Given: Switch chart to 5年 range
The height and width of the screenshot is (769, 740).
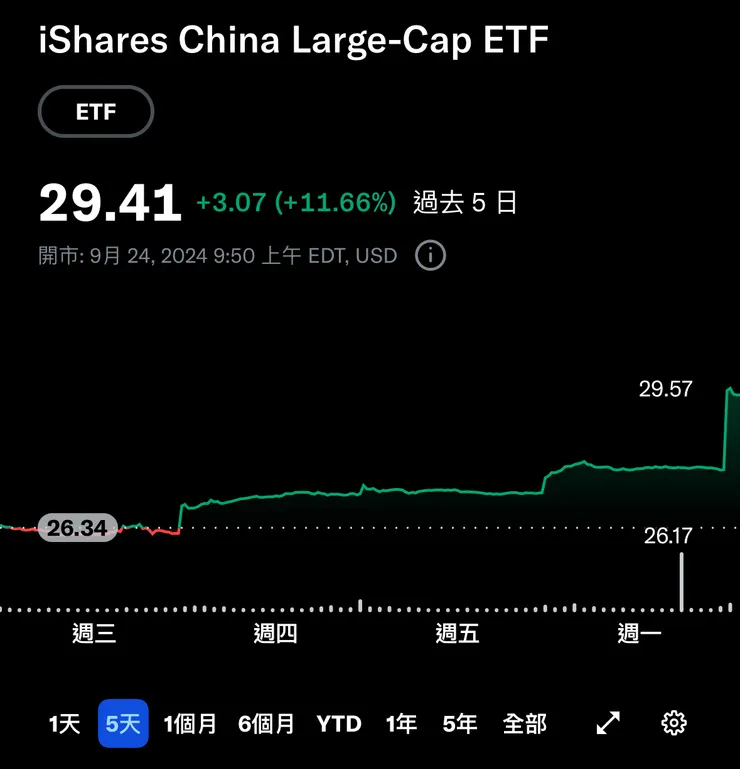Looking at the screenshot, I should point(460,723).
